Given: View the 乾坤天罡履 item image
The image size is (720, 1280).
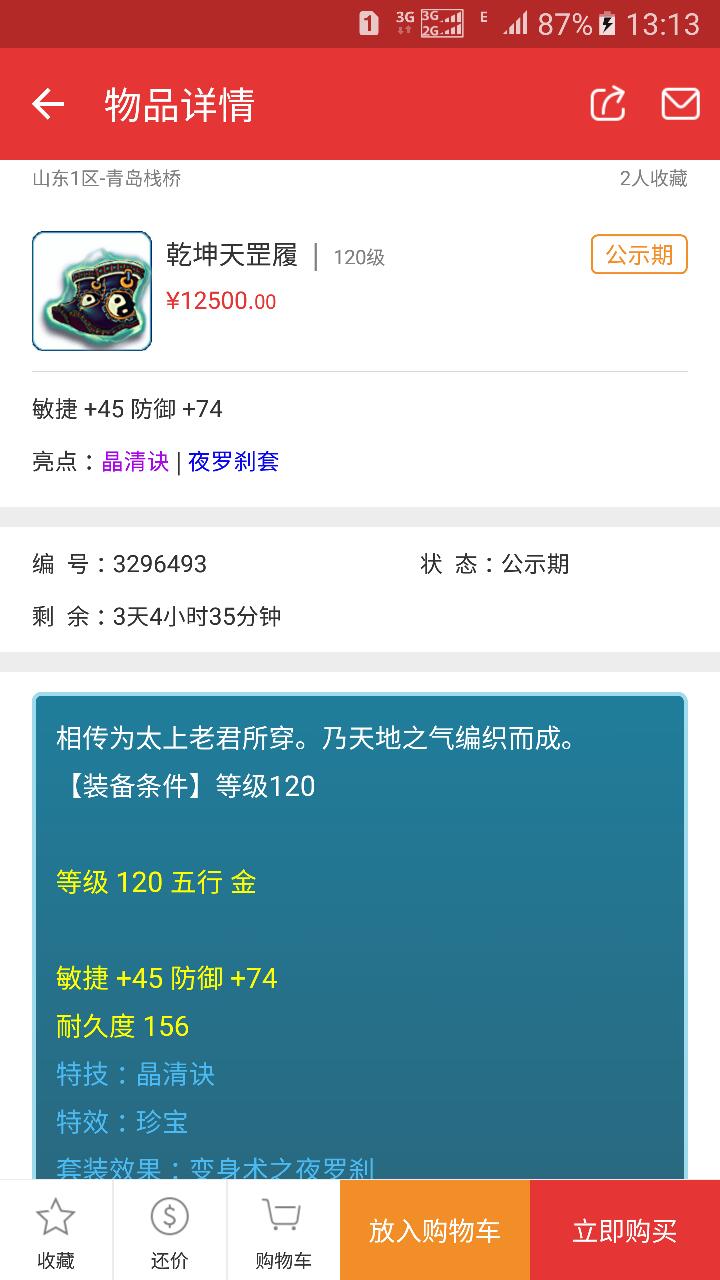Looking at the screenshot, I should 92,291.
